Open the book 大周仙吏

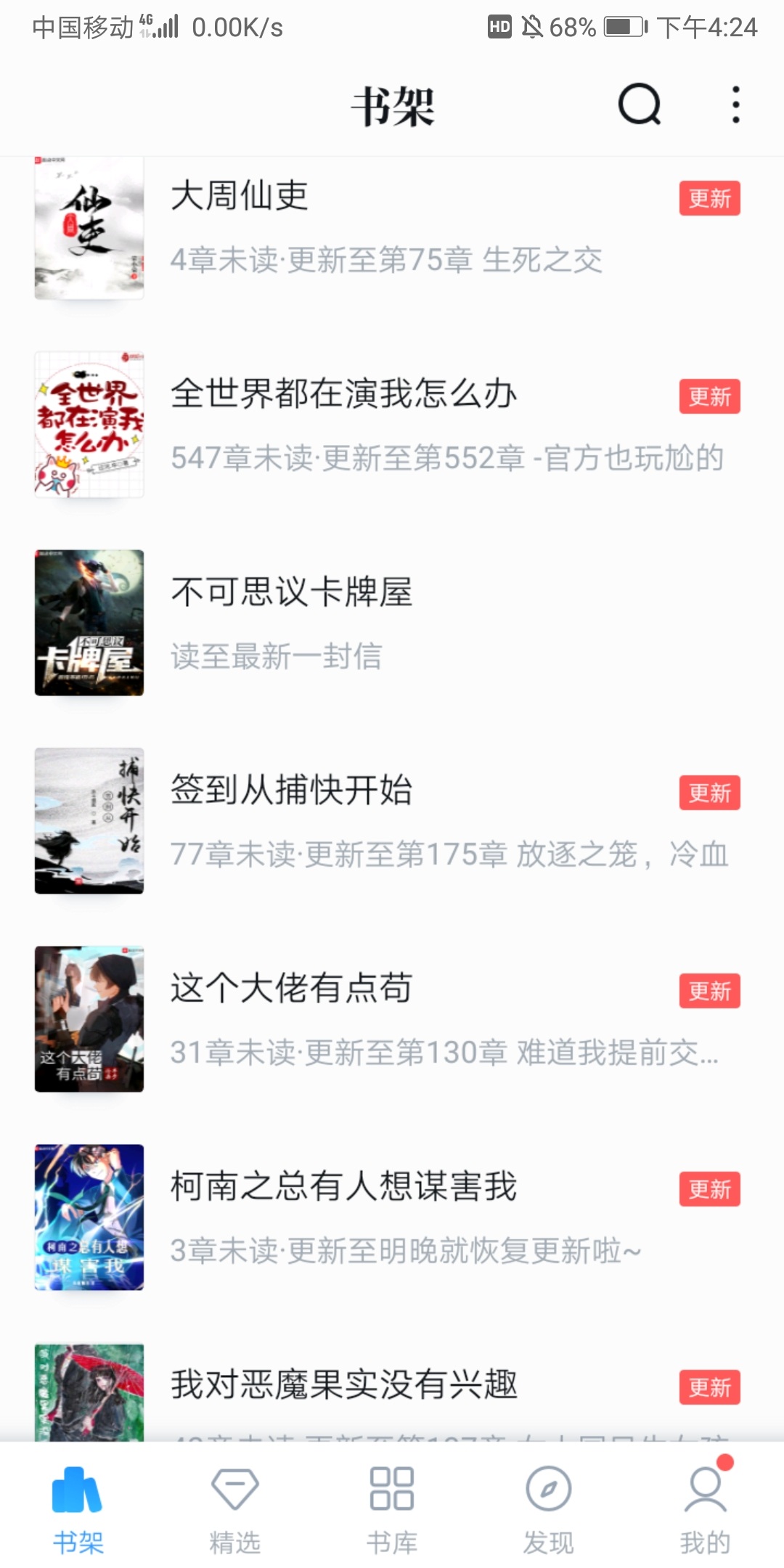(240, 196)
